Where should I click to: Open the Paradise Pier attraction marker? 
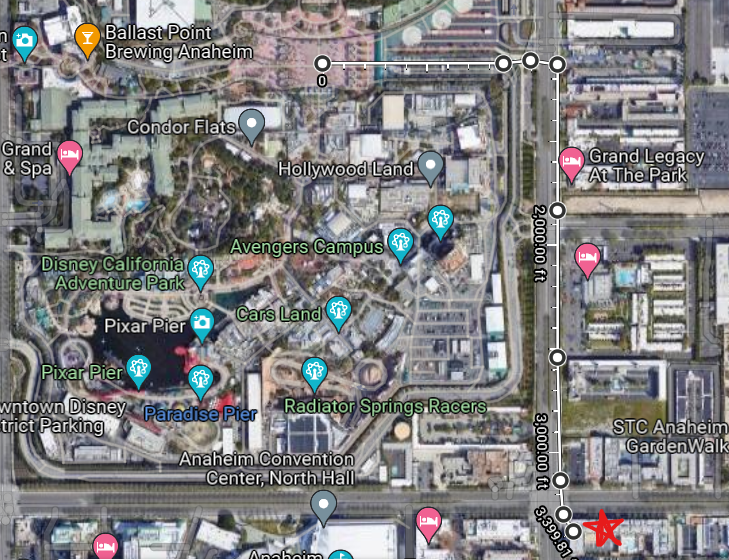point(200,380)
